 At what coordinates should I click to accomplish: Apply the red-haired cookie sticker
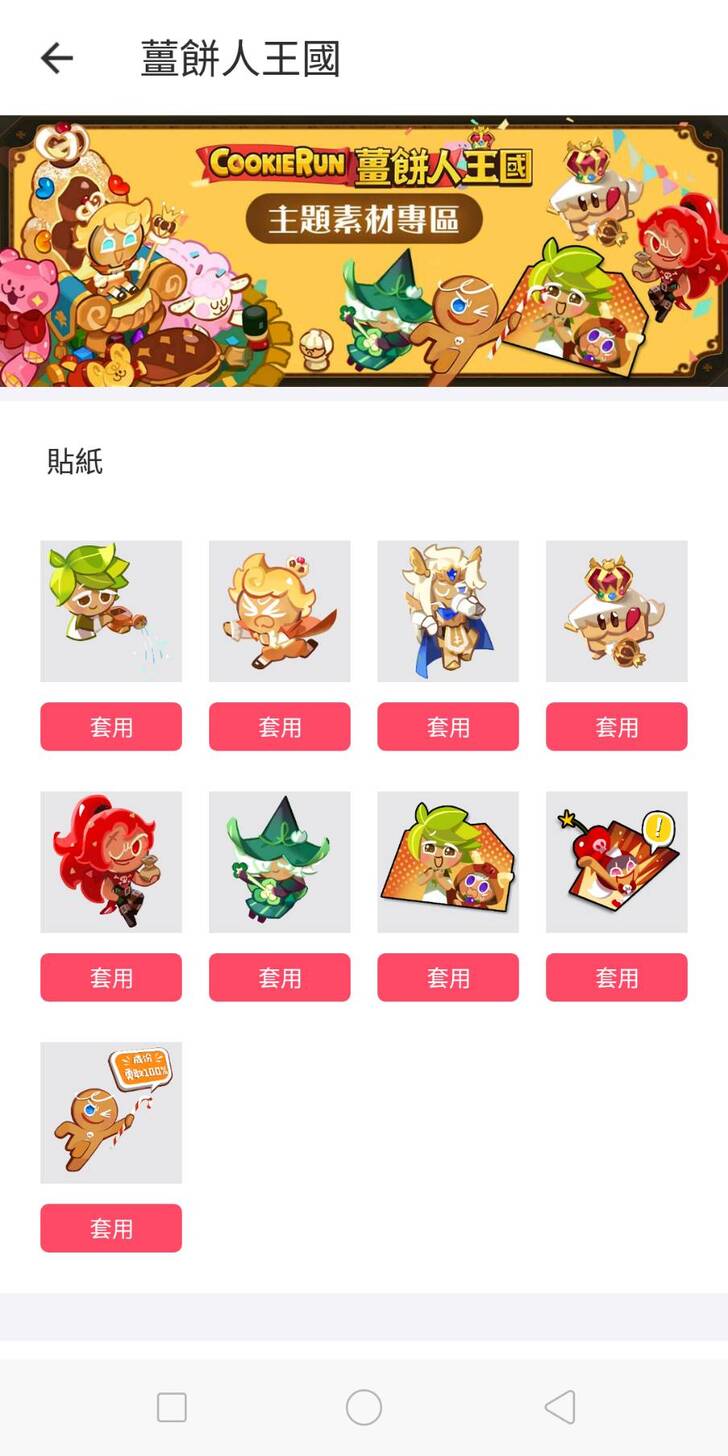(111, 978)
